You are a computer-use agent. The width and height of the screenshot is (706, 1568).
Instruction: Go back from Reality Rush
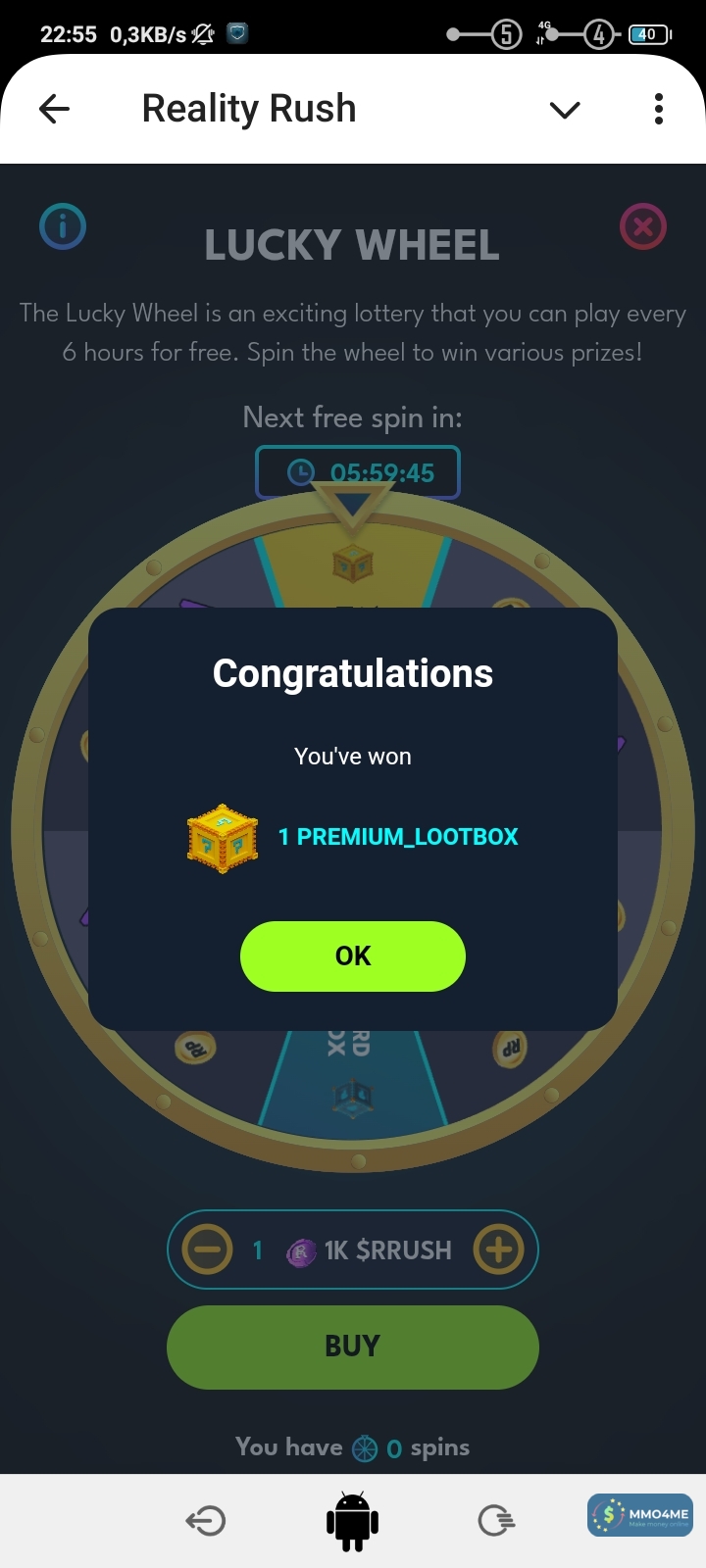55,109
